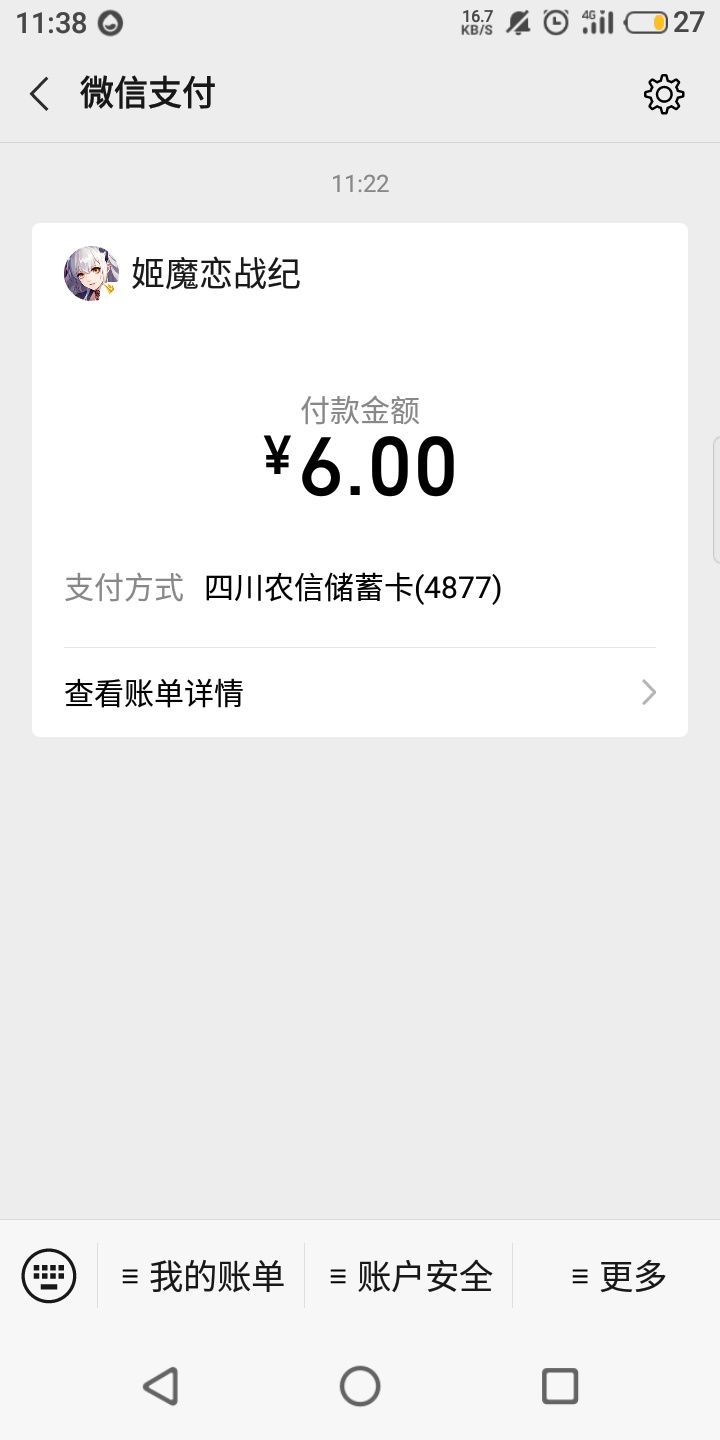Go back from the 微信支付 screen
720x1440 pixels.
(x=40, y=95)
